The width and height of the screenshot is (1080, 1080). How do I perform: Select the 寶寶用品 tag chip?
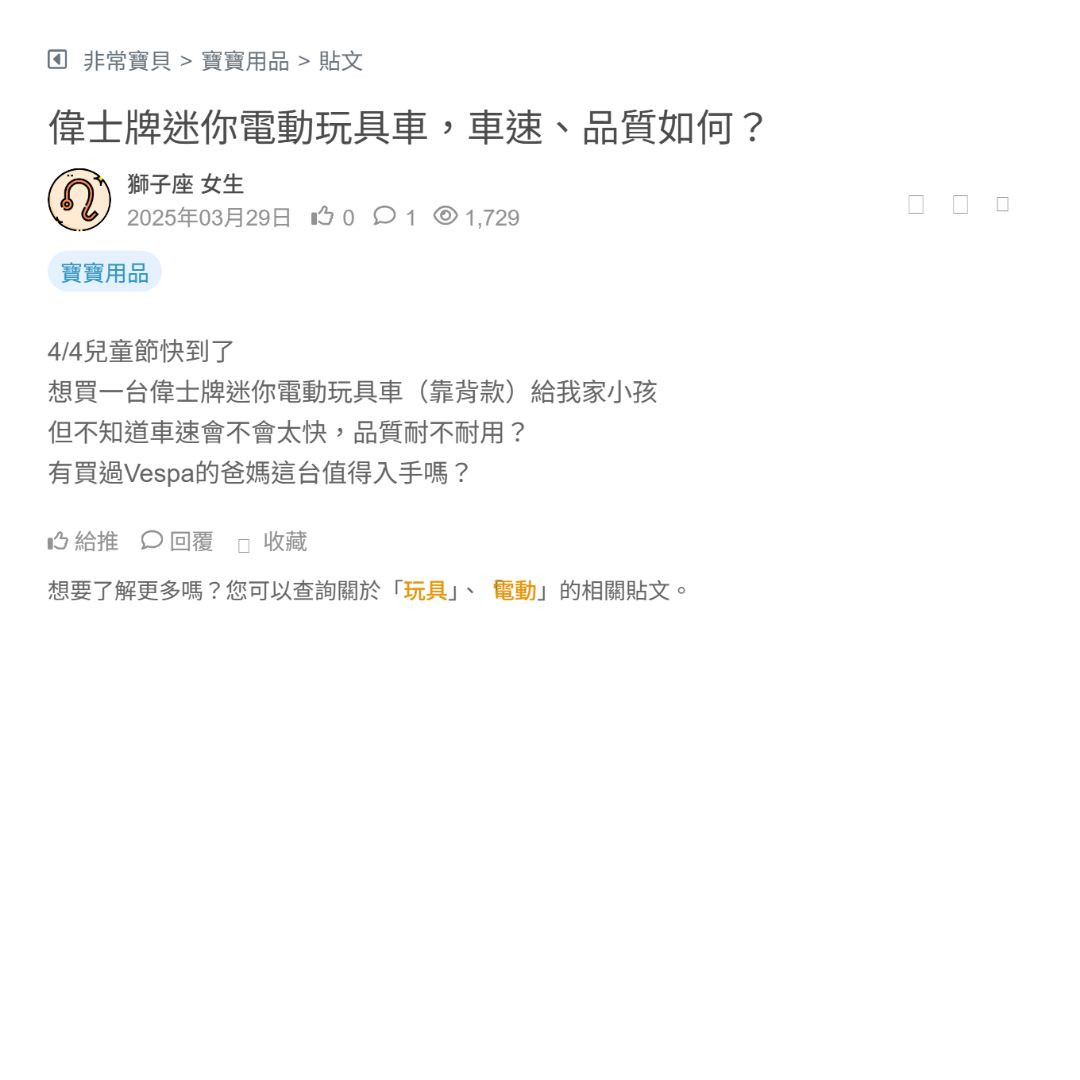[104, 272]
